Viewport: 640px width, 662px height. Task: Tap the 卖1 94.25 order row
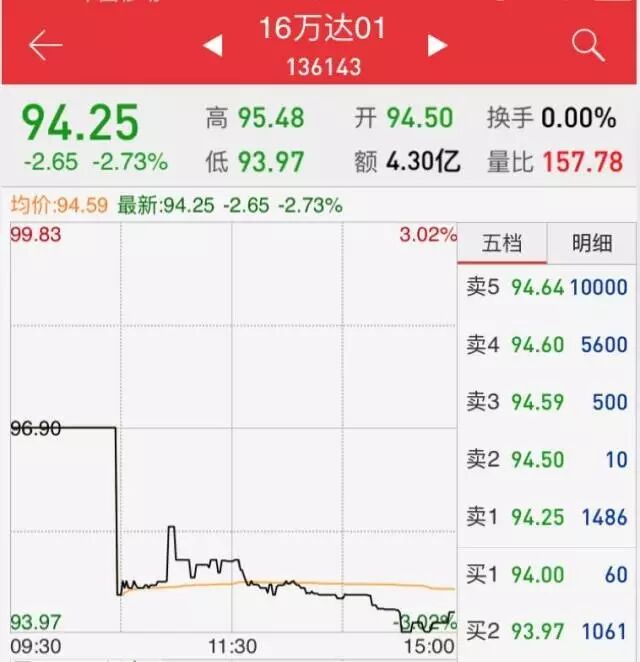pyautogui.click(x=547, y=517)
